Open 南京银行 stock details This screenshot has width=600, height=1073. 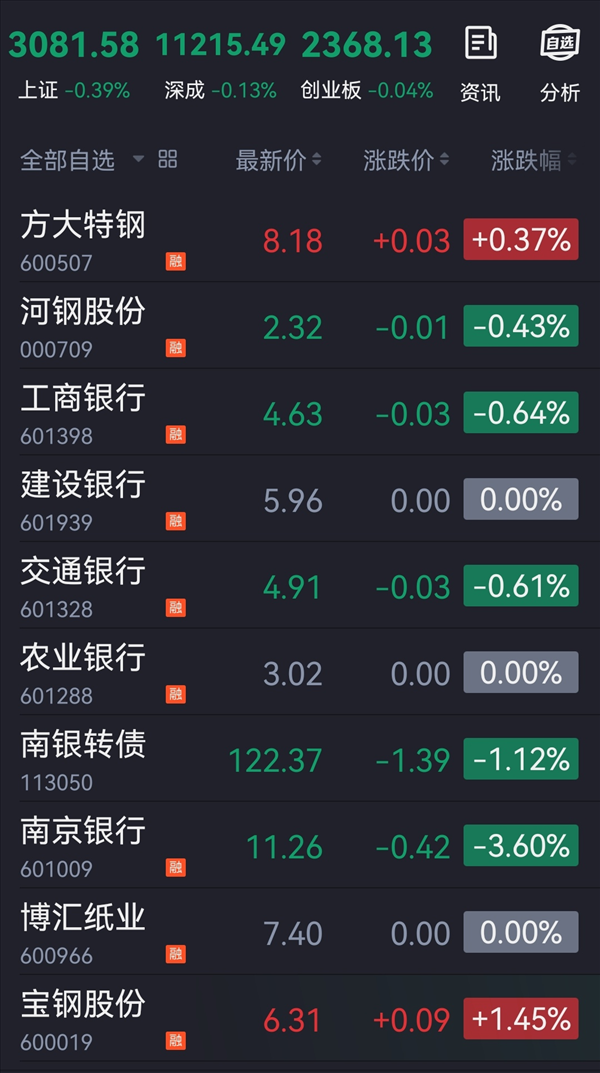(x=300, y=845)
